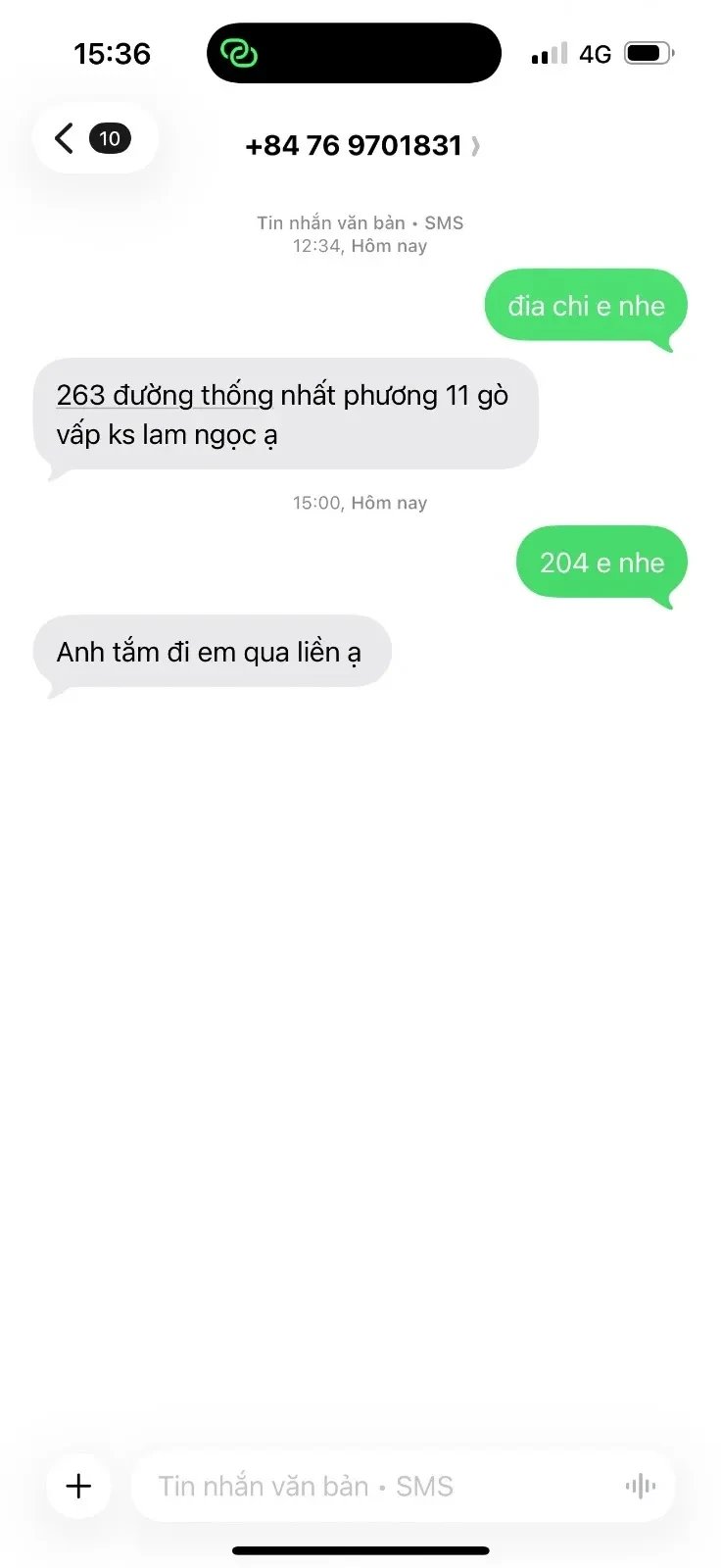Open contact details for +84 76 9701831
This screenshot has height=1568, width=721.
point(361,146)
